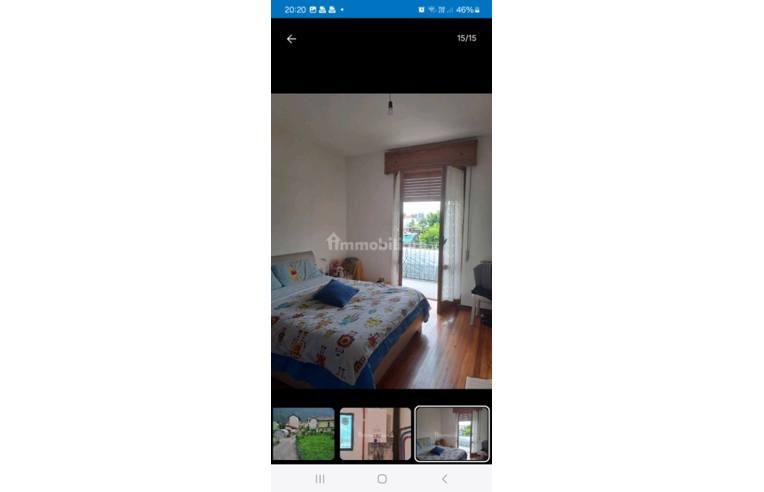Open the garden and house exterior thumbnail
The image size is (764, 492).
pos(304,434)
